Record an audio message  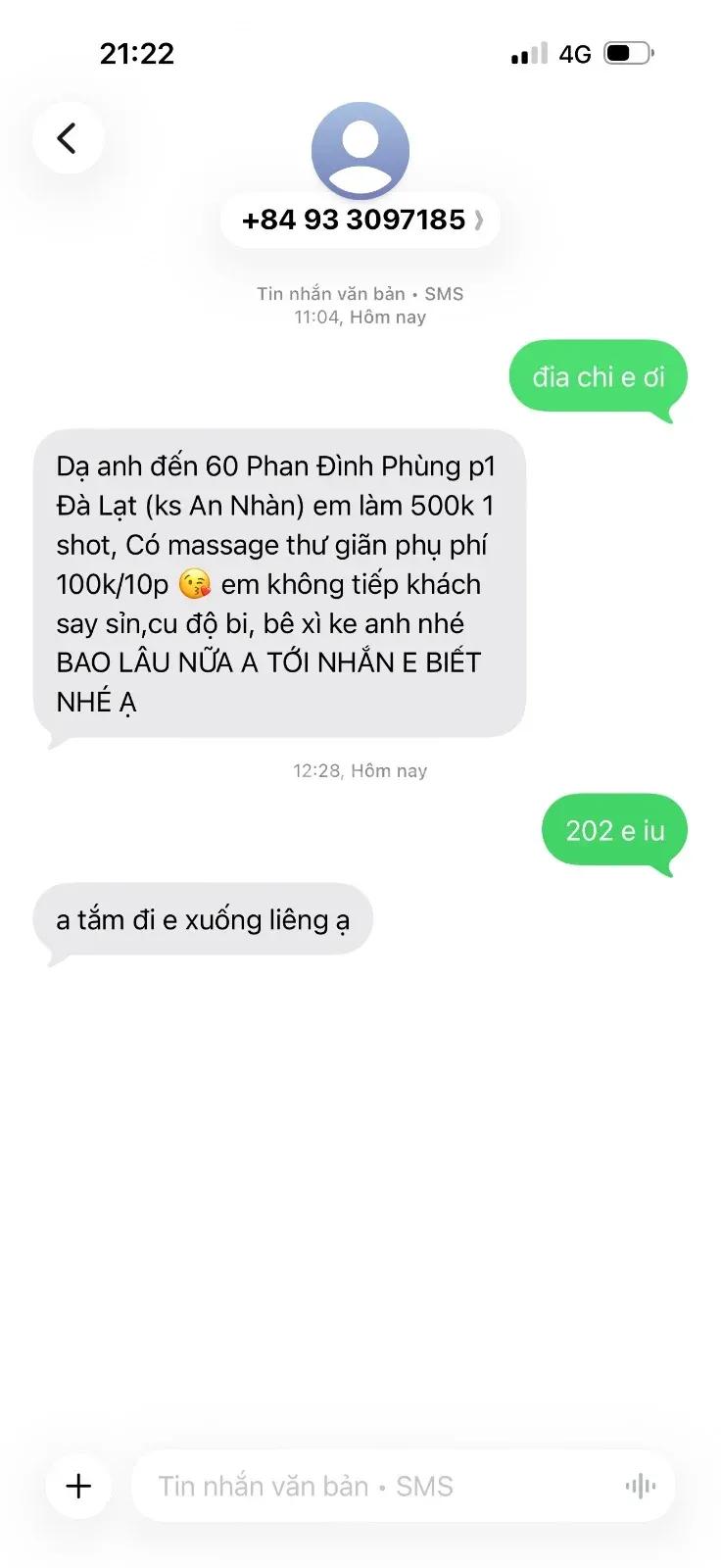(641, 1487)
